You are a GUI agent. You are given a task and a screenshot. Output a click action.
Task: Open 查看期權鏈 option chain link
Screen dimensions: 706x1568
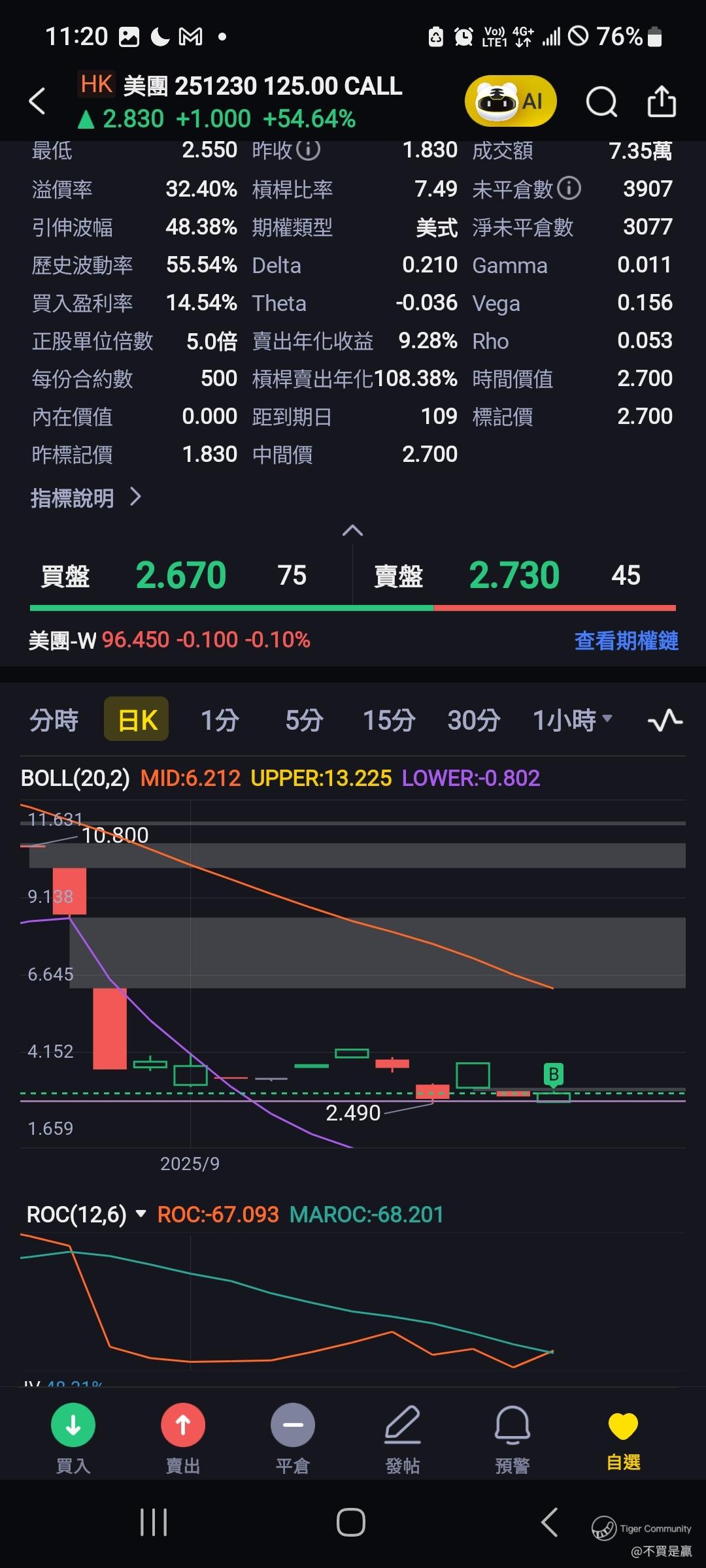(x=626, y=640)
